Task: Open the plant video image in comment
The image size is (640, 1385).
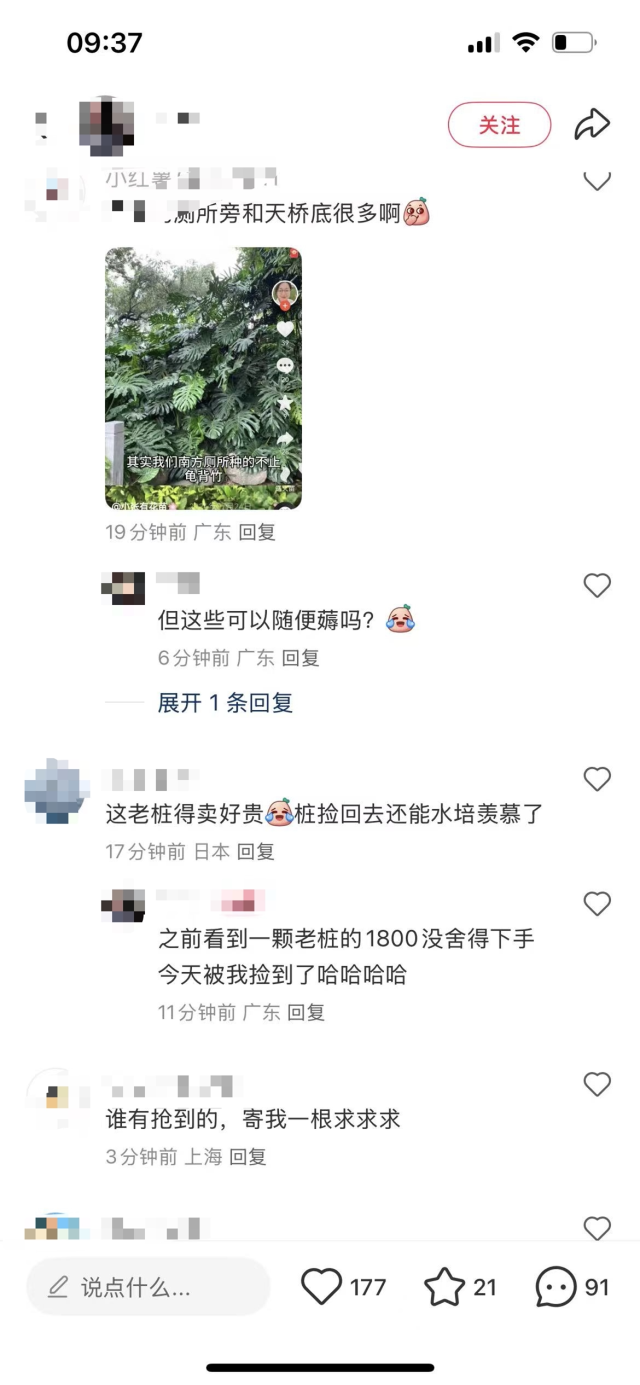Action: [203, 378]
